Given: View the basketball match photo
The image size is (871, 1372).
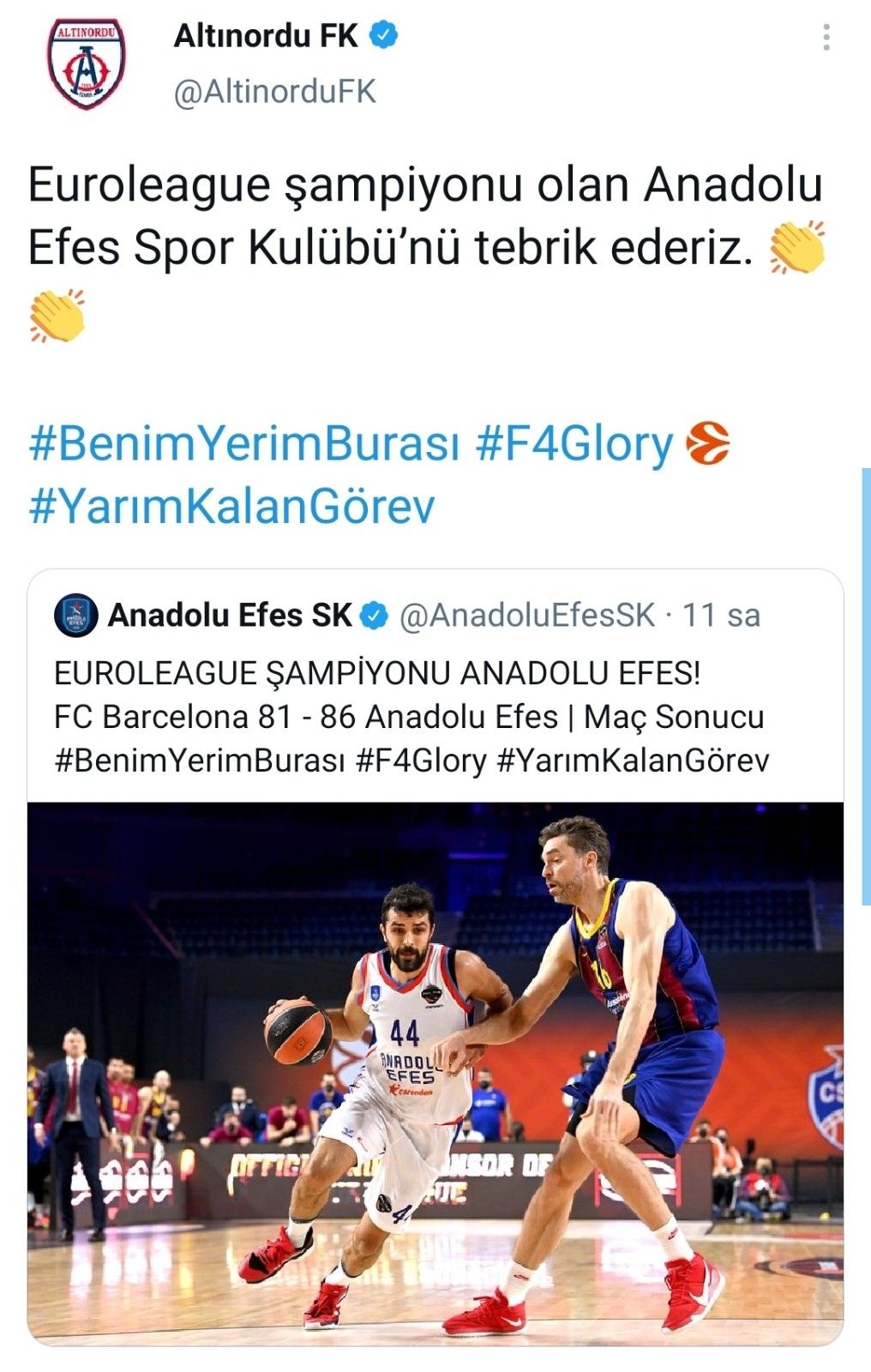Looking at the screenshot, I should (x=435, y=1072).
